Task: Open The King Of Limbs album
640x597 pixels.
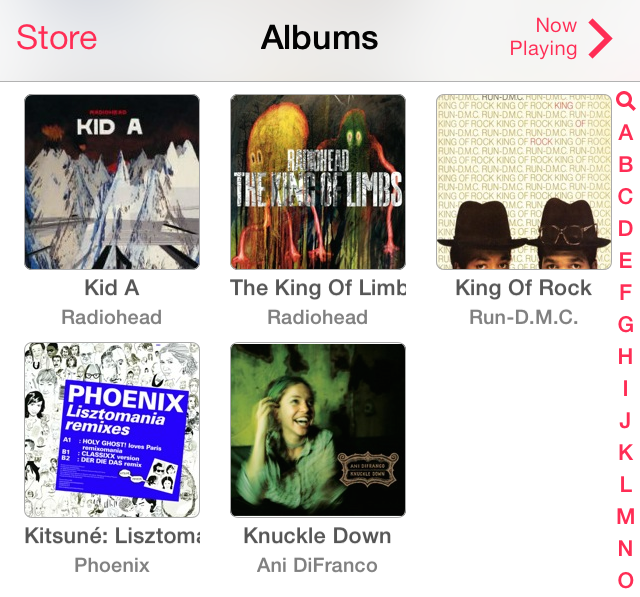Action: coord(318,183)
